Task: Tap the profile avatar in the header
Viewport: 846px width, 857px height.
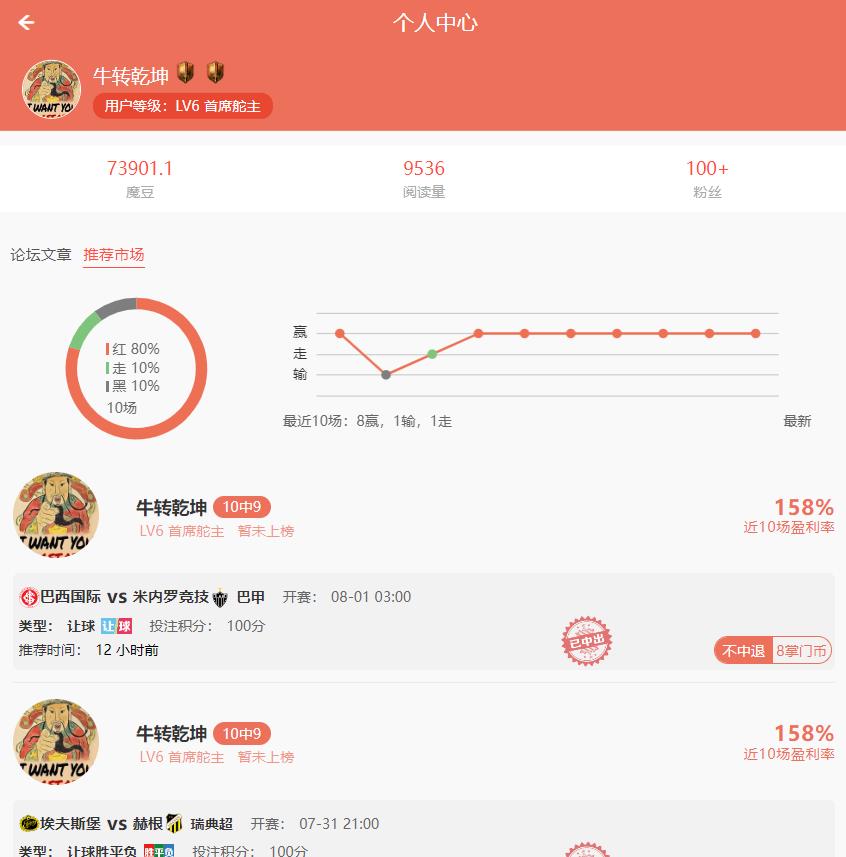Action: pyautogui.click(x=51, y=89)
